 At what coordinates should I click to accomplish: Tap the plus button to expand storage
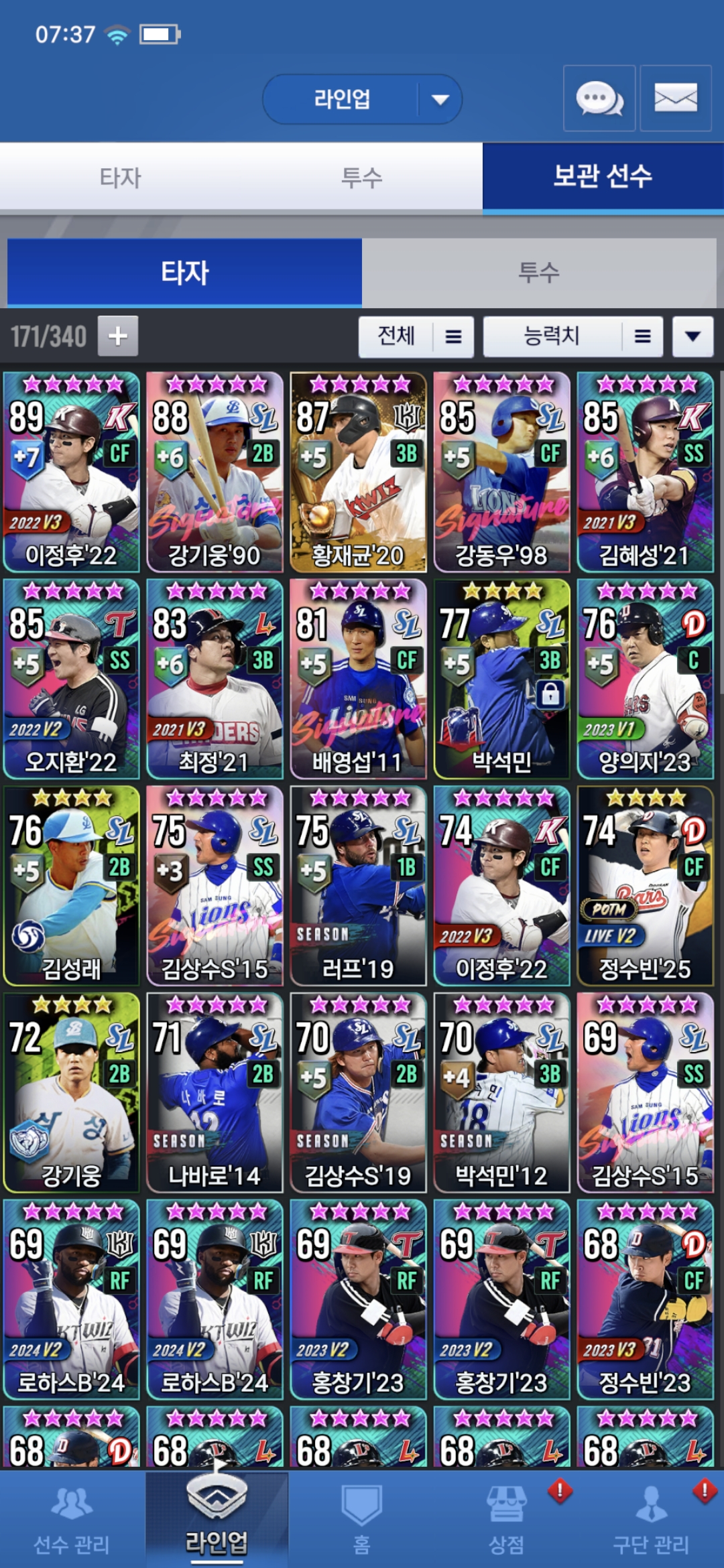118,336
